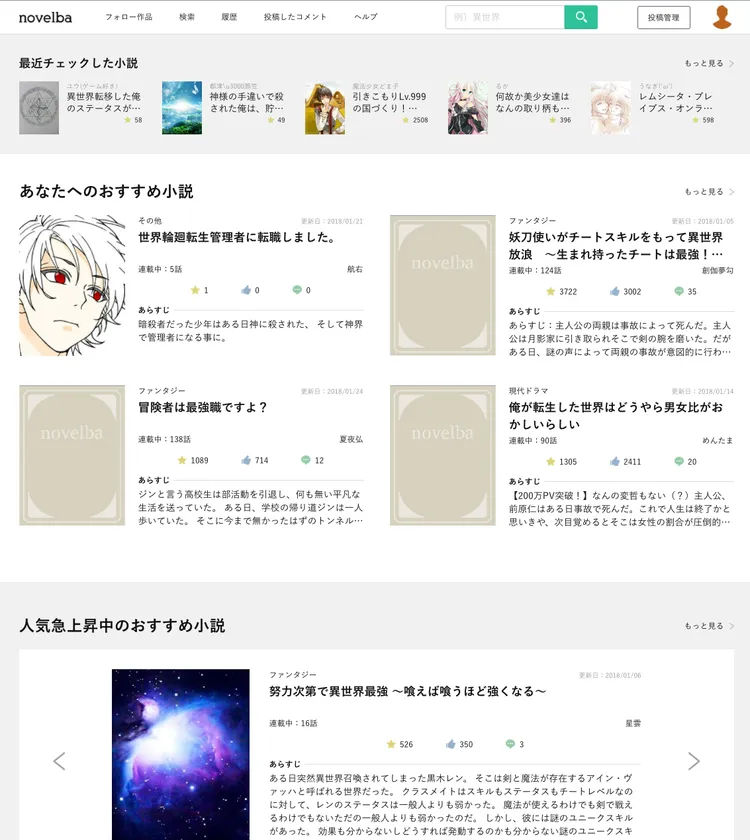Screen dimensions: 750x840
Task: Focus the search field with placeholder 異世界
Action: click(x=505, y=17)
